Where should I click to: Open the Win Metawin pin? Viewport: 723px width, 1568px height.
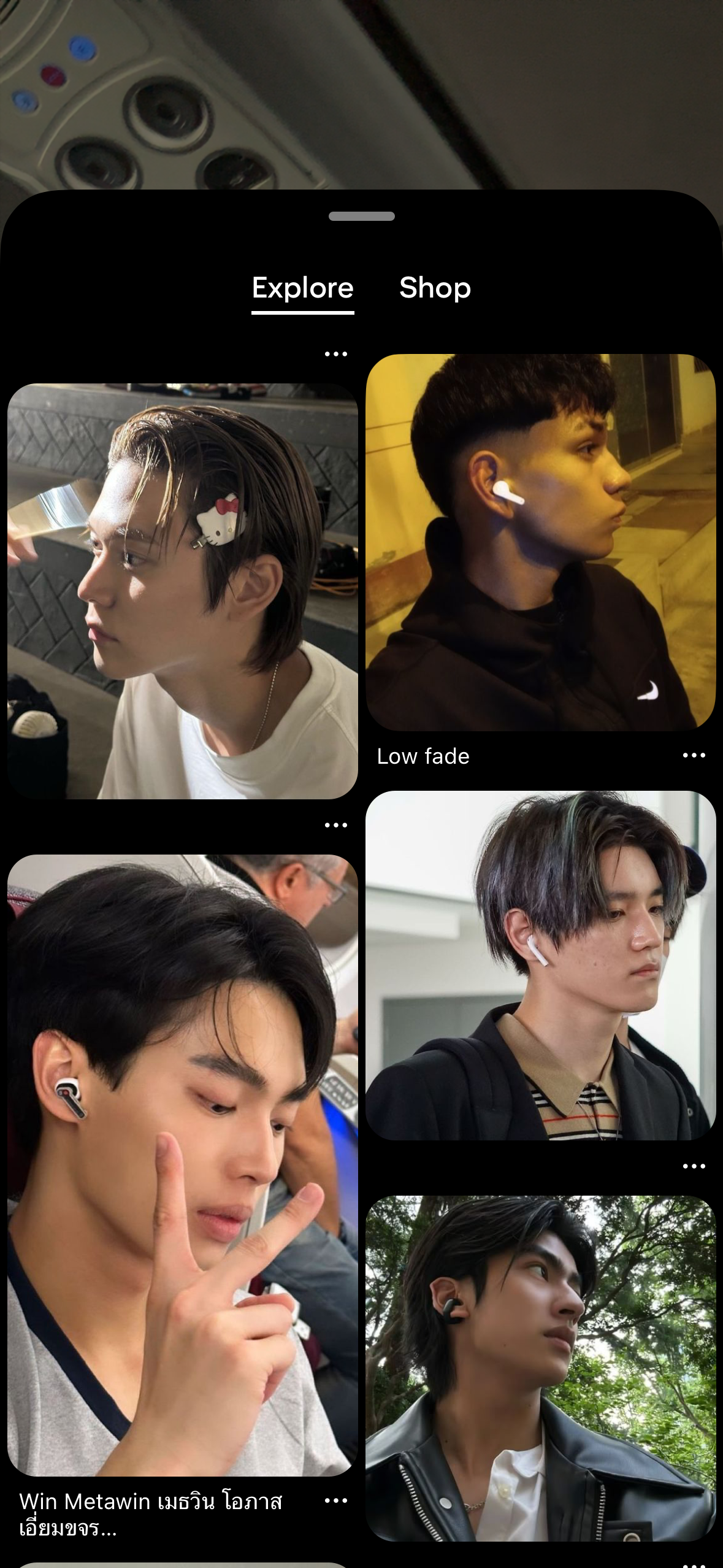(x=182, y=1164)
